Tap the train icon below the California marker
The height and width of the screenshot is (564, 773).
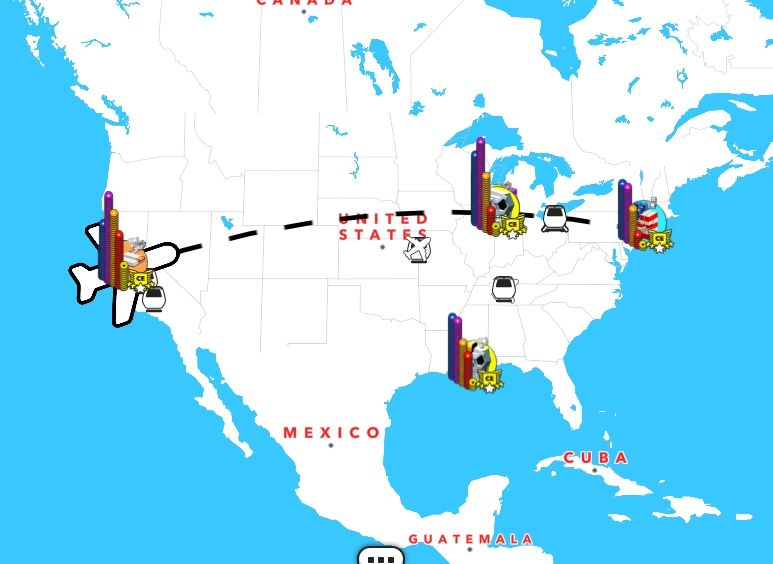click(x=154, y=298)
